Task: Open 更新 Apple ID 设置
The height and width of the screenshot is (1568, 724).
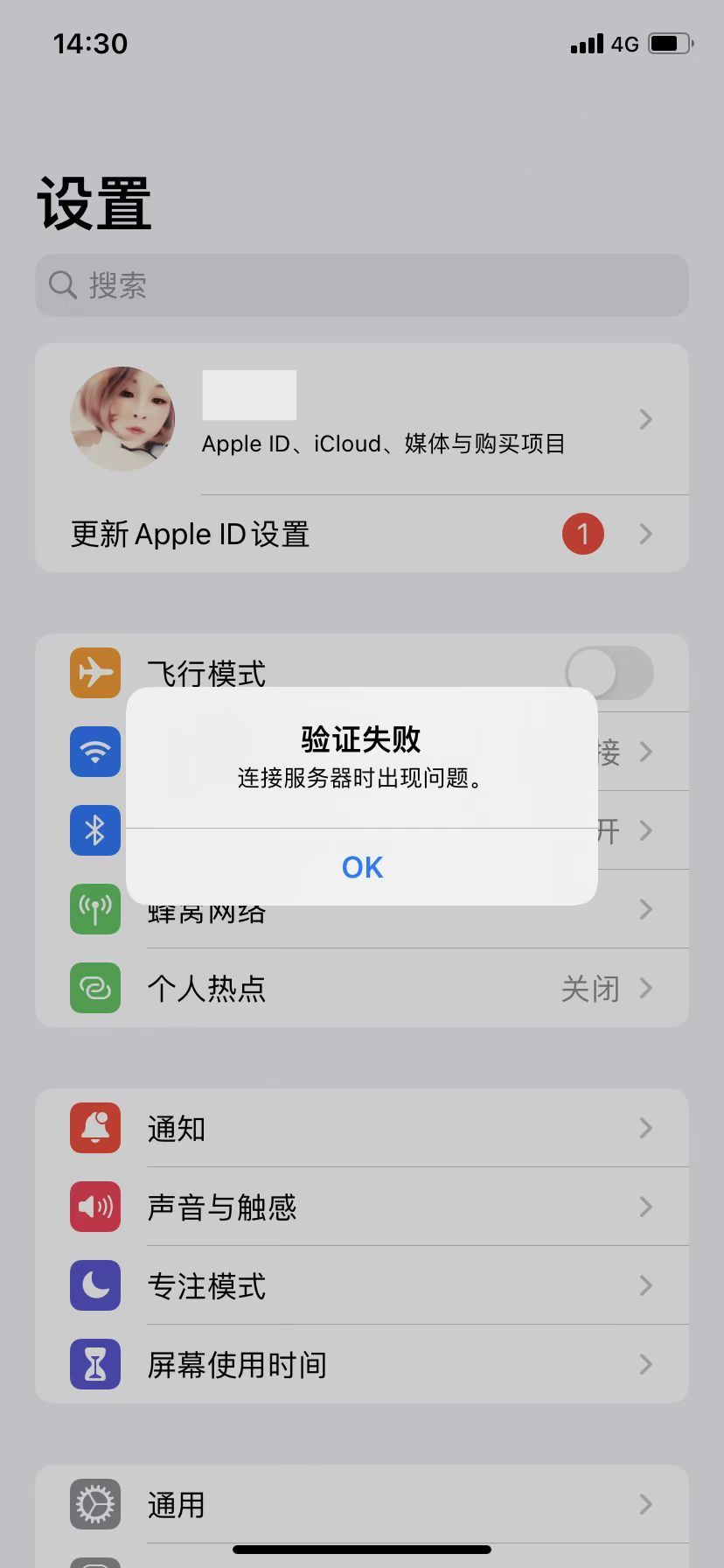Action: click(362, 534)
